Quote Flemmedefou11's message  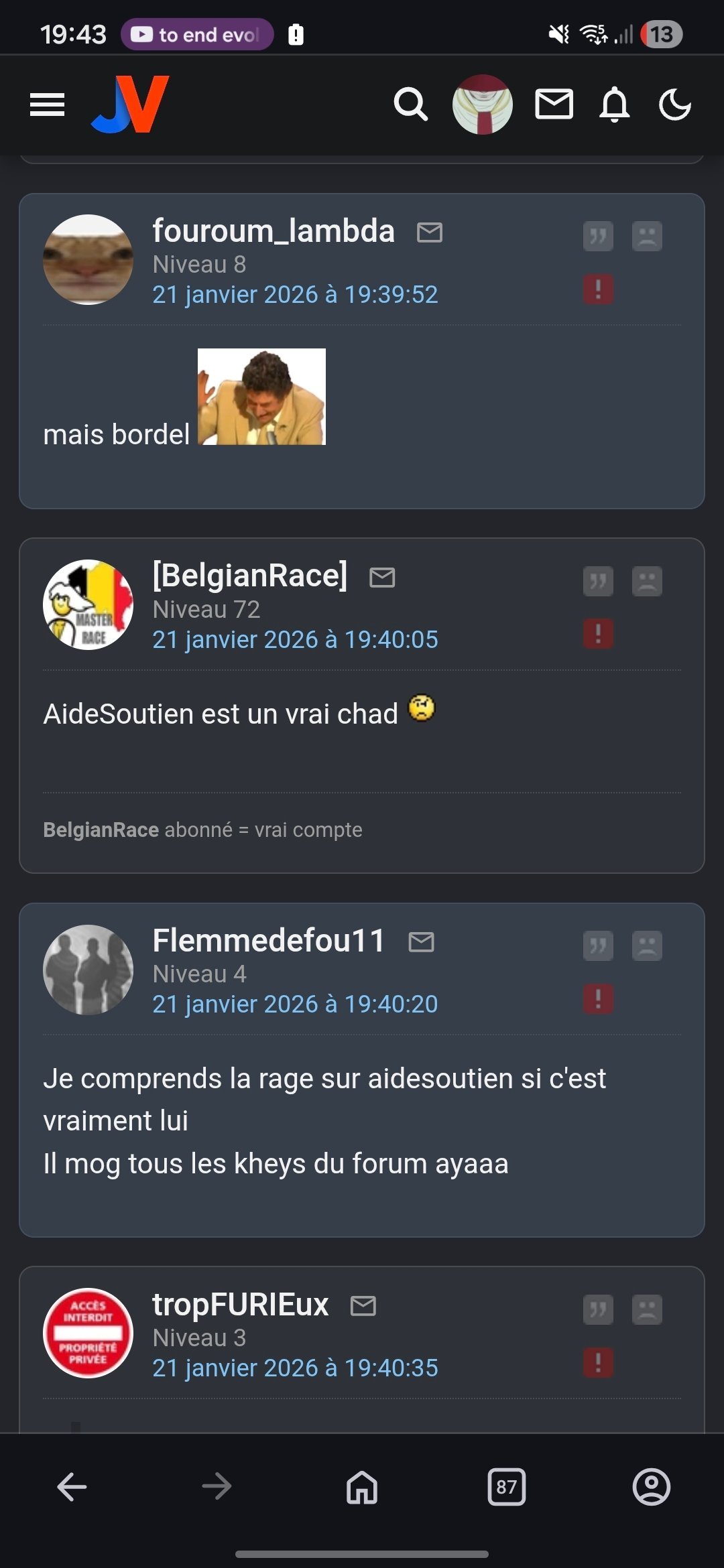tap(598, 945)
